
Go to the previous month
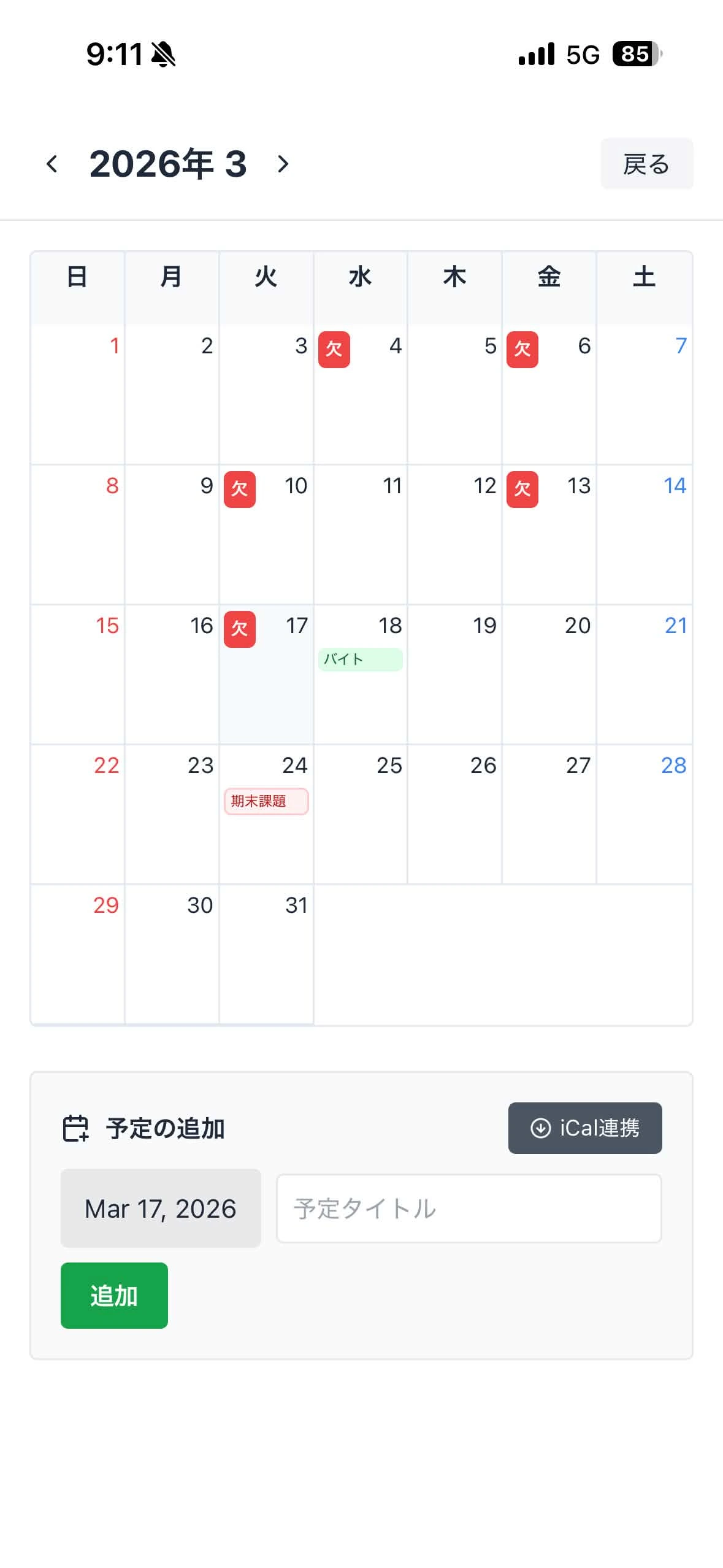[52, 164]
